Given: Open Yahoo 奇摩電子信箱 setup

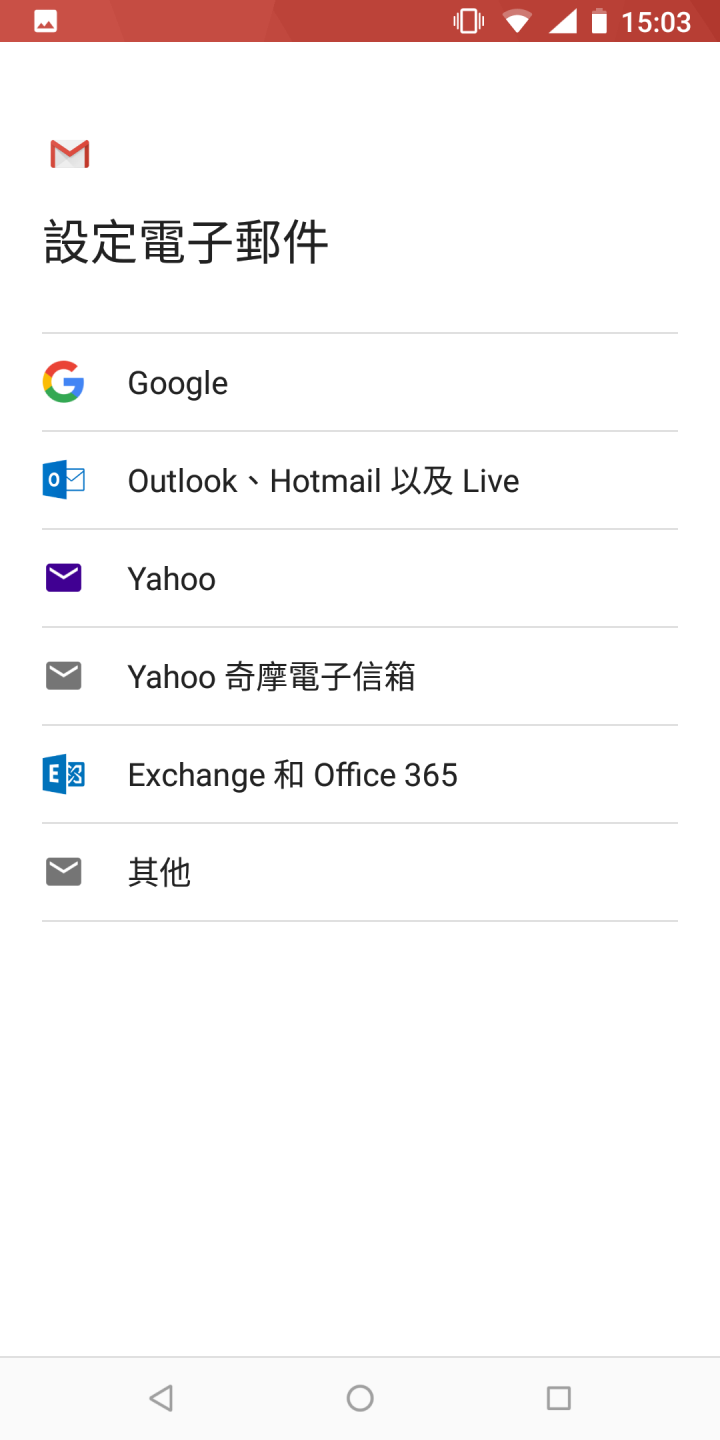Looking at the screenshot, I should tap(360, 677).
